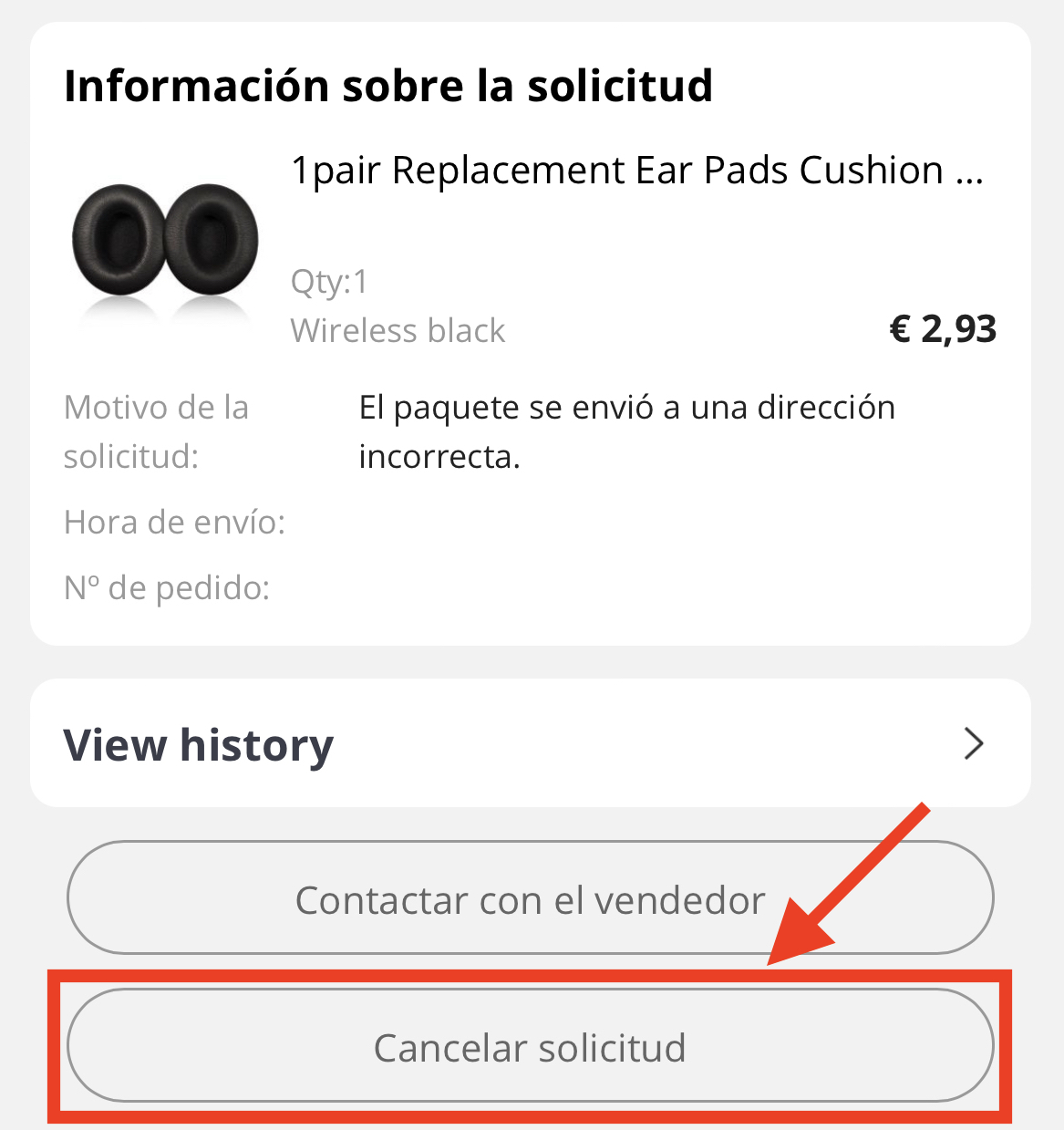1064x1130 pixels.
Task: Open the View history row
Action: (x=530, y=743)
